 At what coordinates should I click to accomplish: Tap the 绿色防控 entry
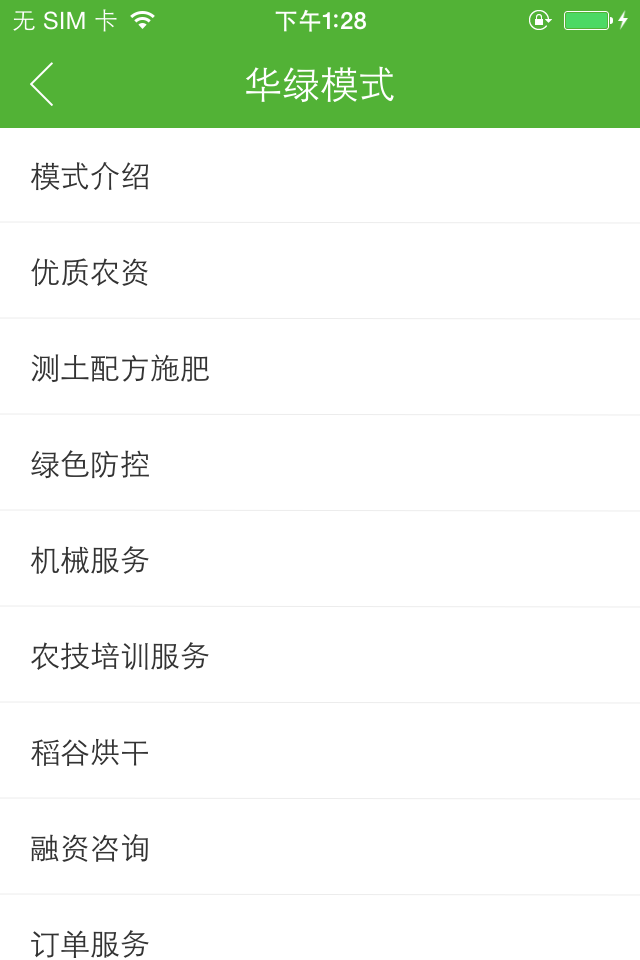[x=320, y=464]
